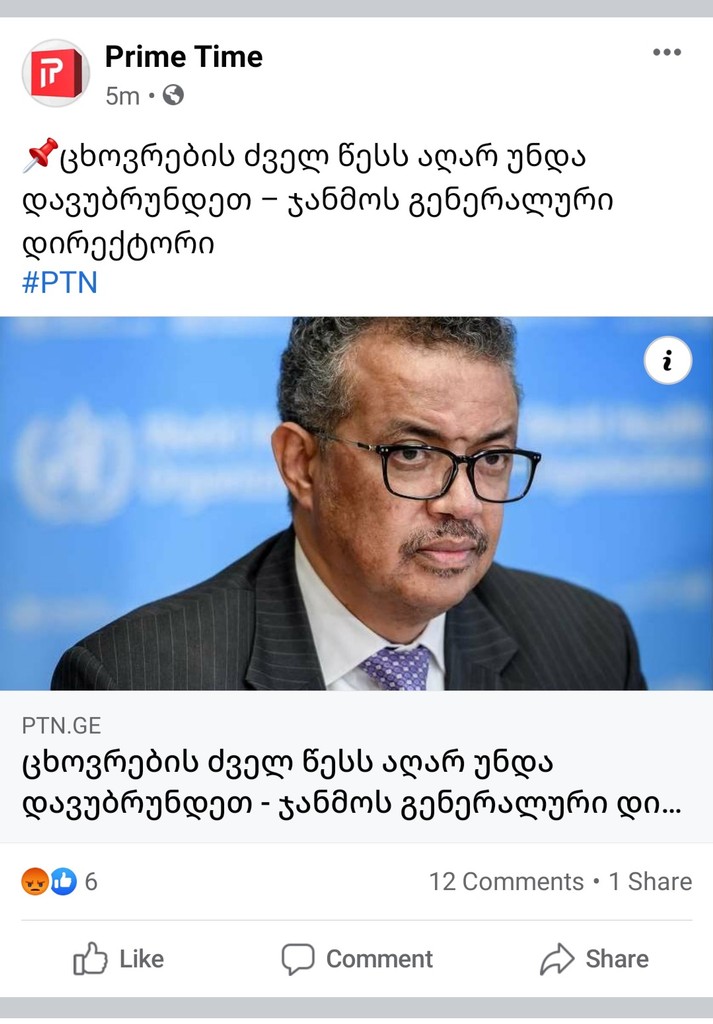Viewport: 713px width, 1024px height.
Task: Open the 12 Comments list
Action: pos(506,881)
